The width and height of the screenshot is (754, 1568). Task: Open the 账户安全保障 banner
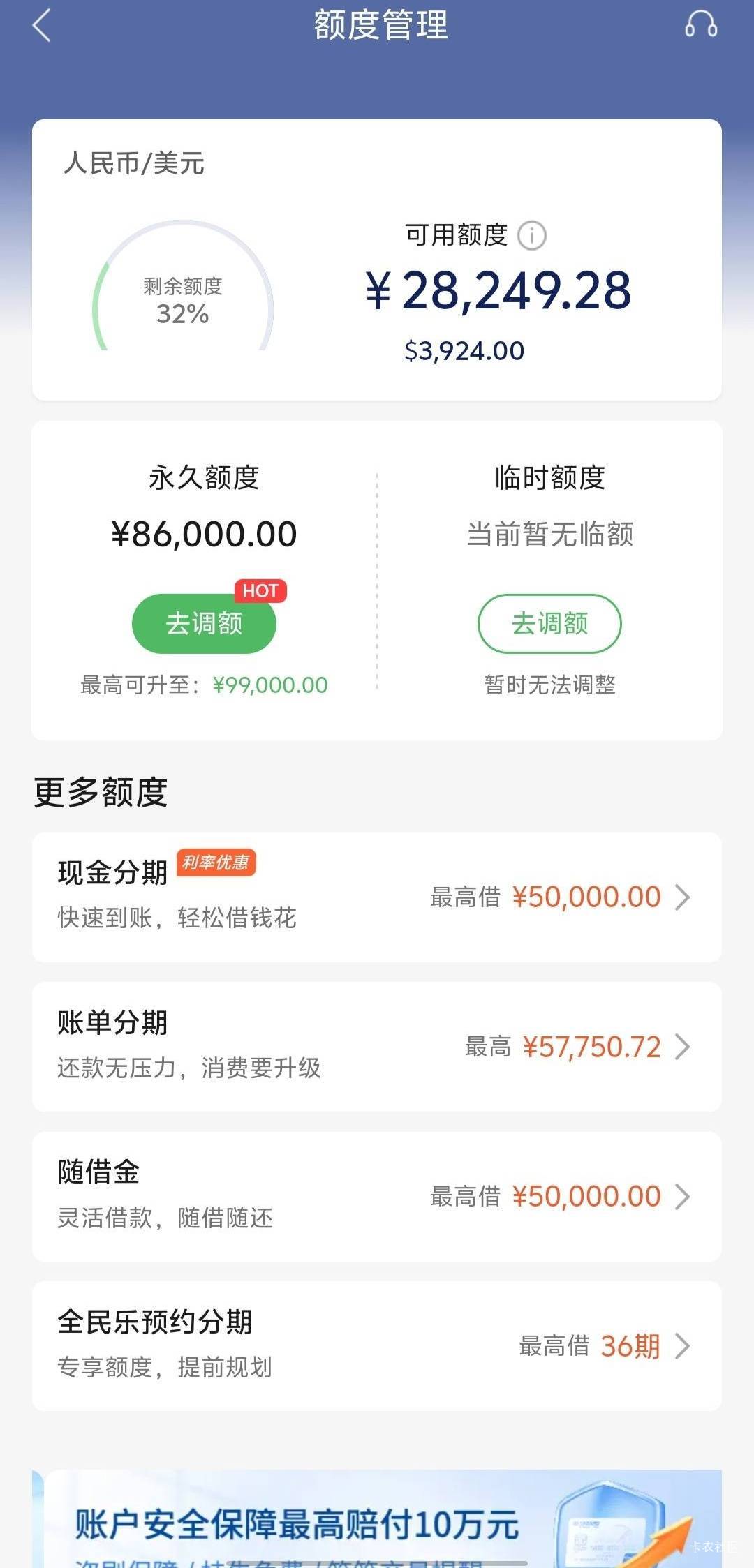pos(377,1518)
